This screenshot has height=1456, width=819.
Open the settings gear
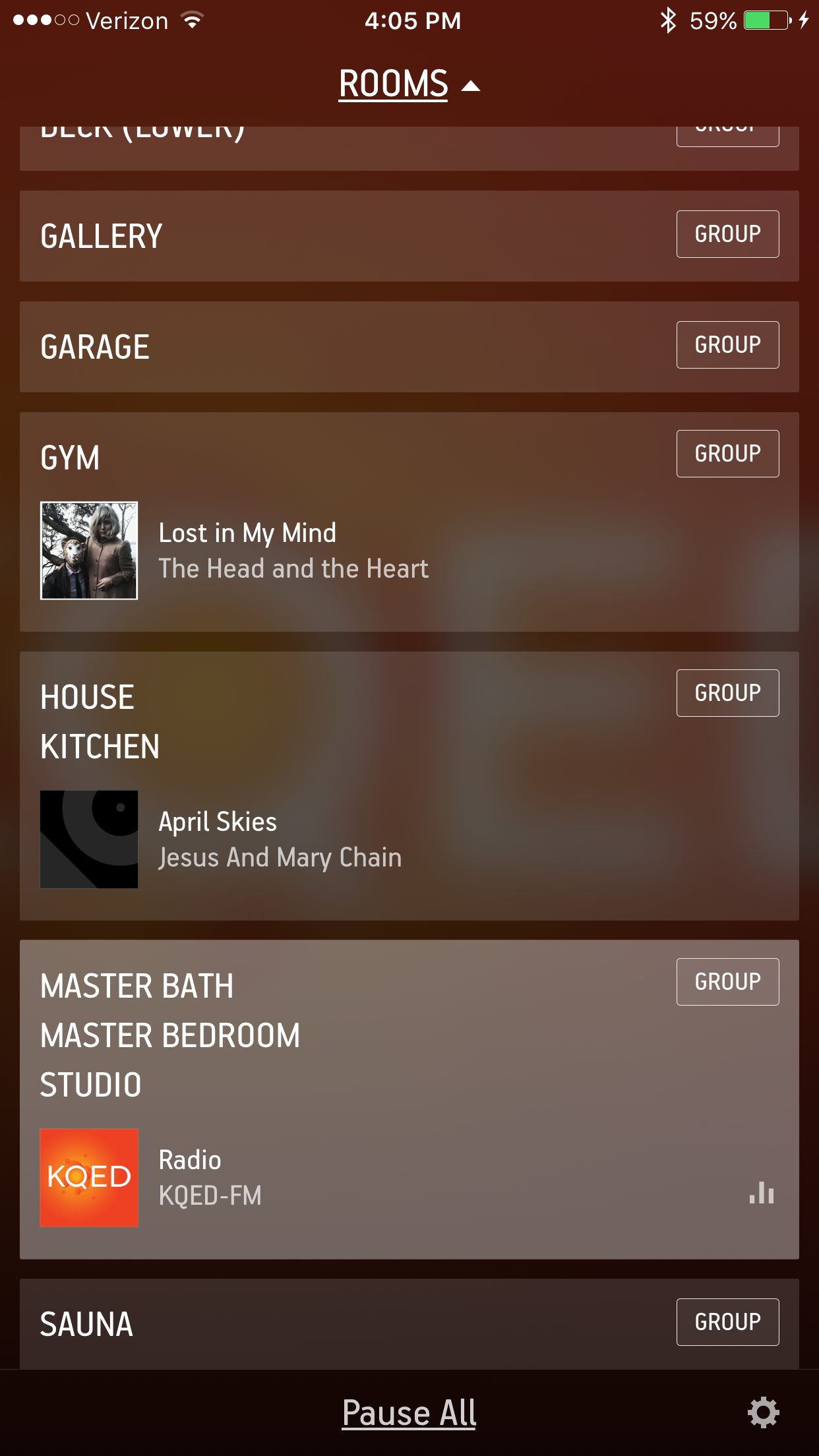[x=764, y=1412]
